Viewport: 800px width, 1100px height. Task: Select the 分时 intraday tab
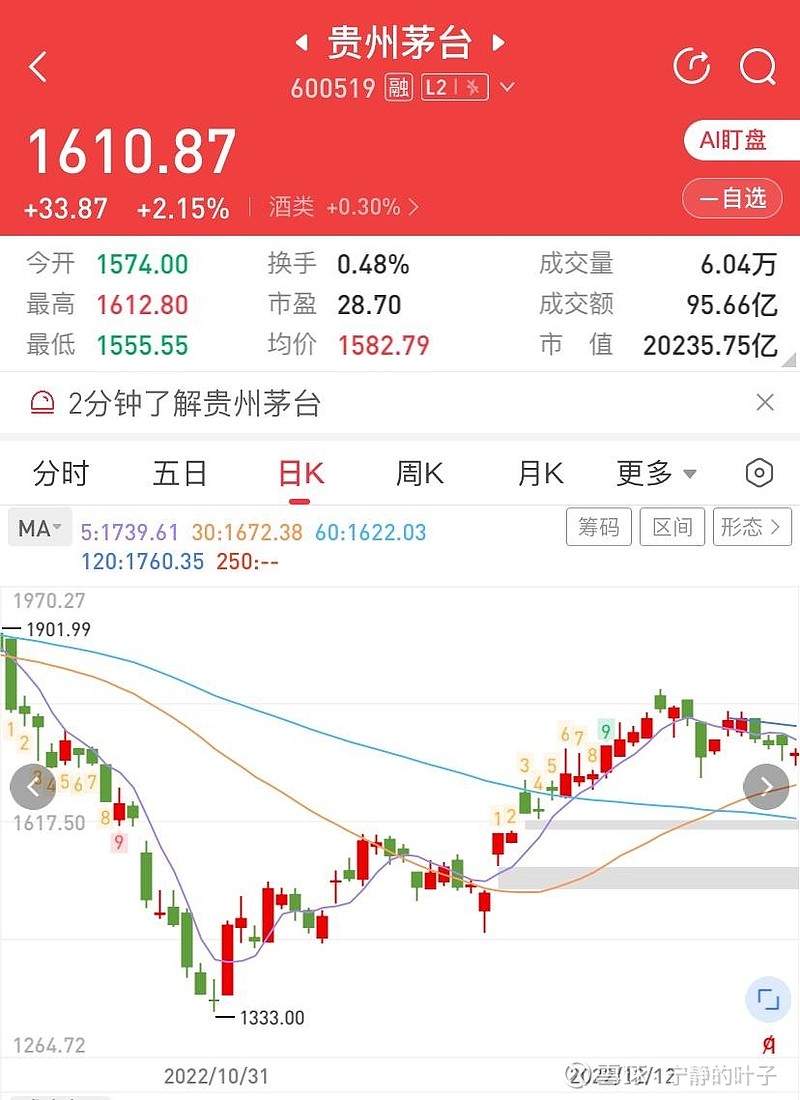[62, 473]
